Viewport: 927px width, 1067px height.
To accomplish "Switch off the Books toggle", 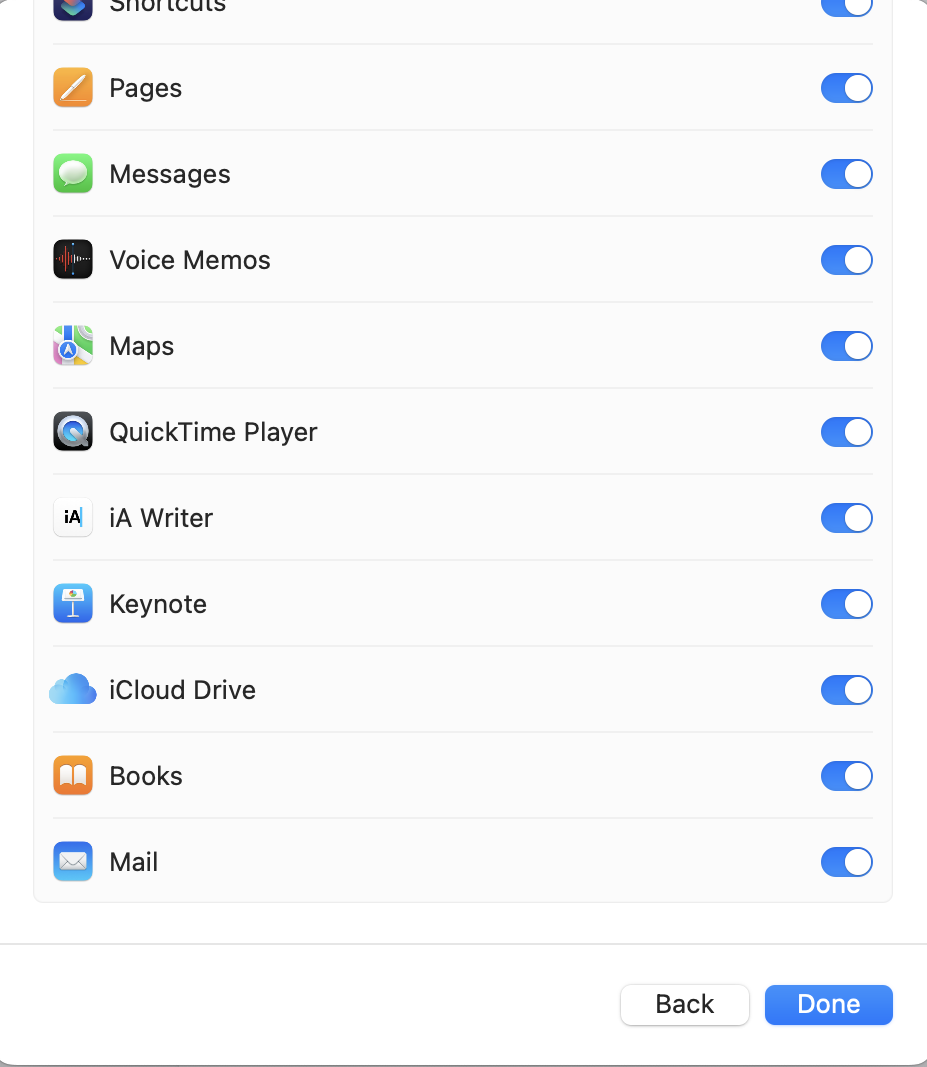I will [x=847, y=776].
